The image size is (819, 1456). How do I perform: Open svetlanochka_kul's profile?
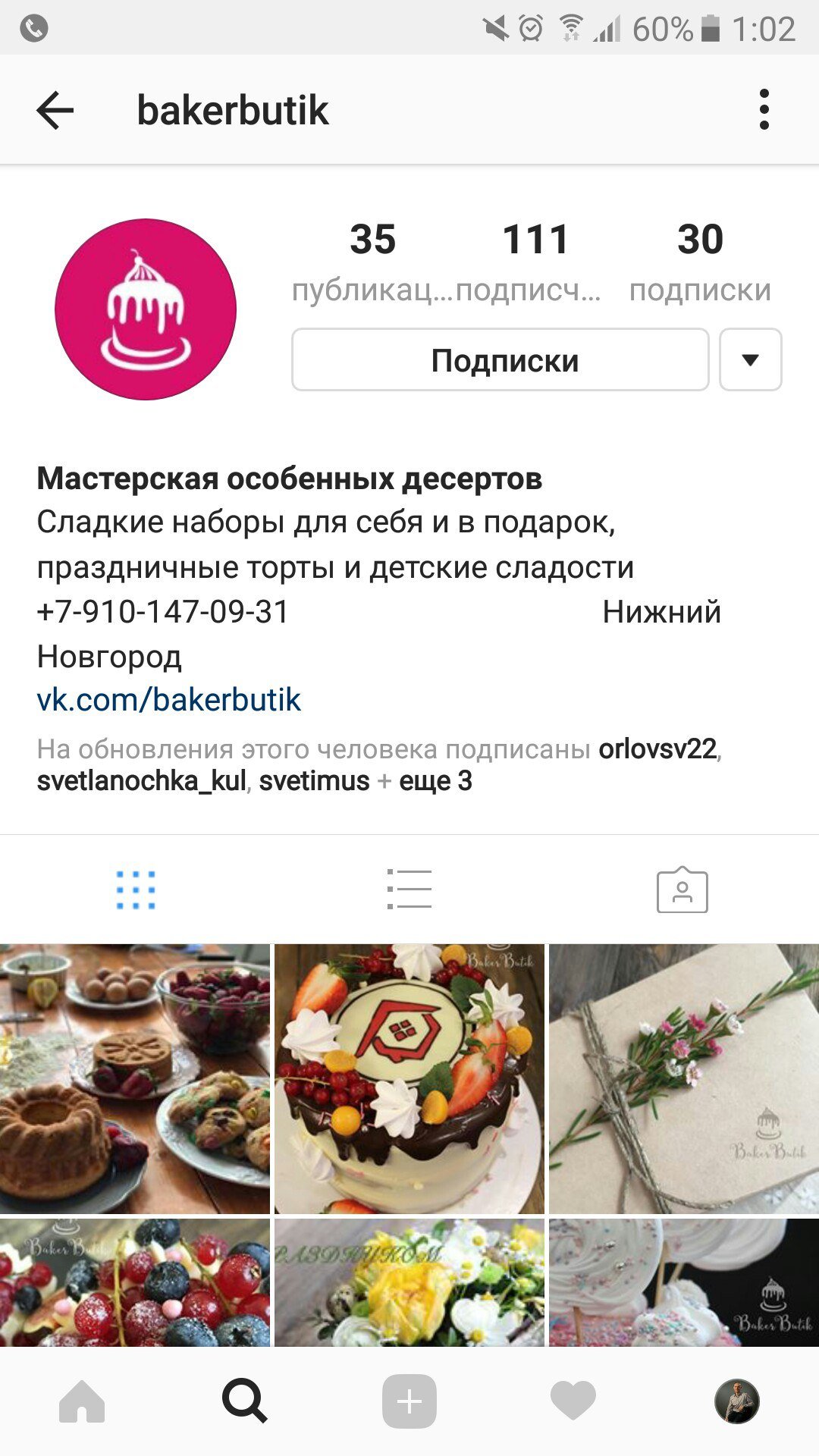(142, 780)
